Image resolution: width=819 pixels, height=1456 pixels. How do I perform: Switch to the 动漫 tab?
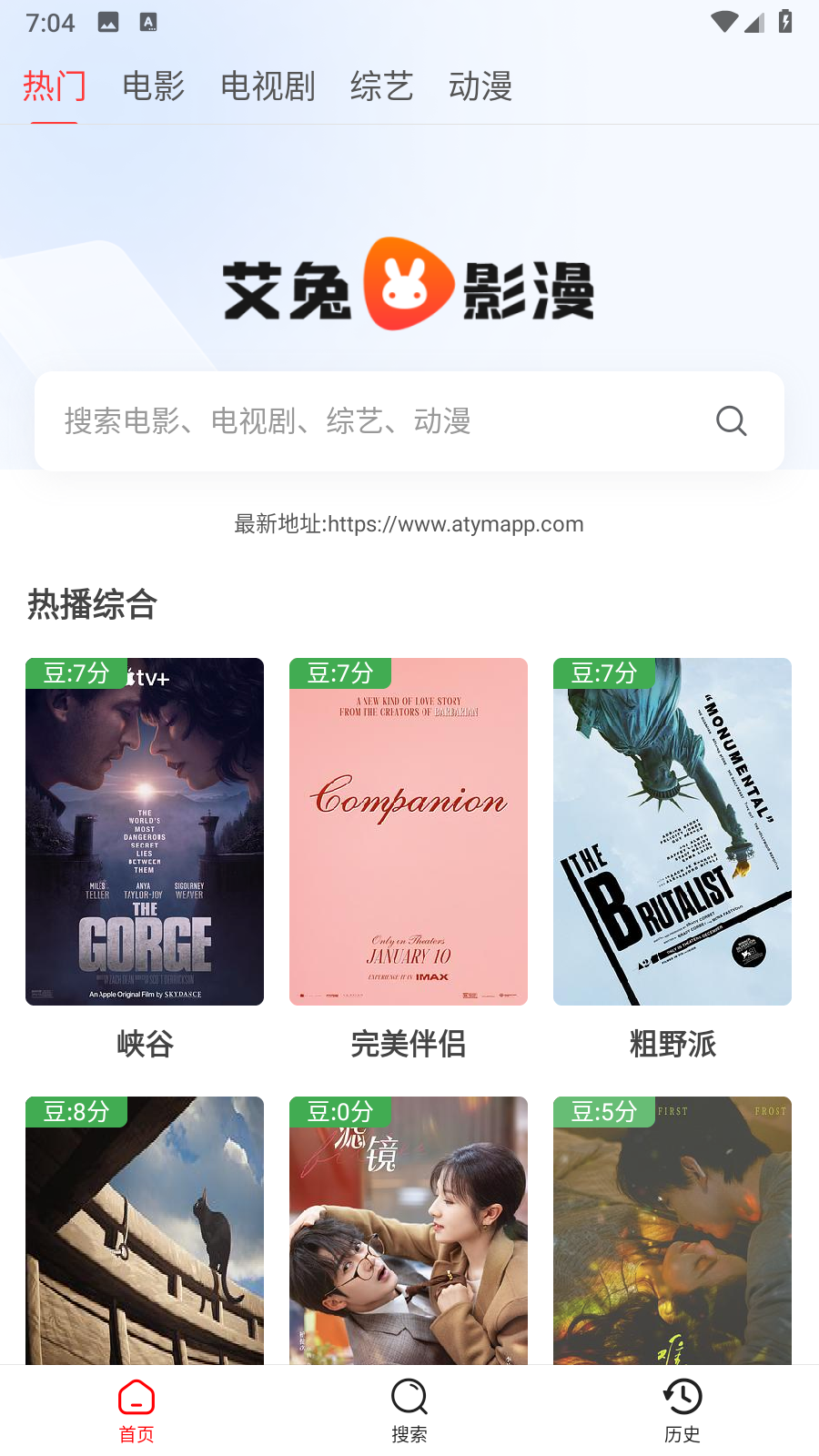[x=480, y=86]
